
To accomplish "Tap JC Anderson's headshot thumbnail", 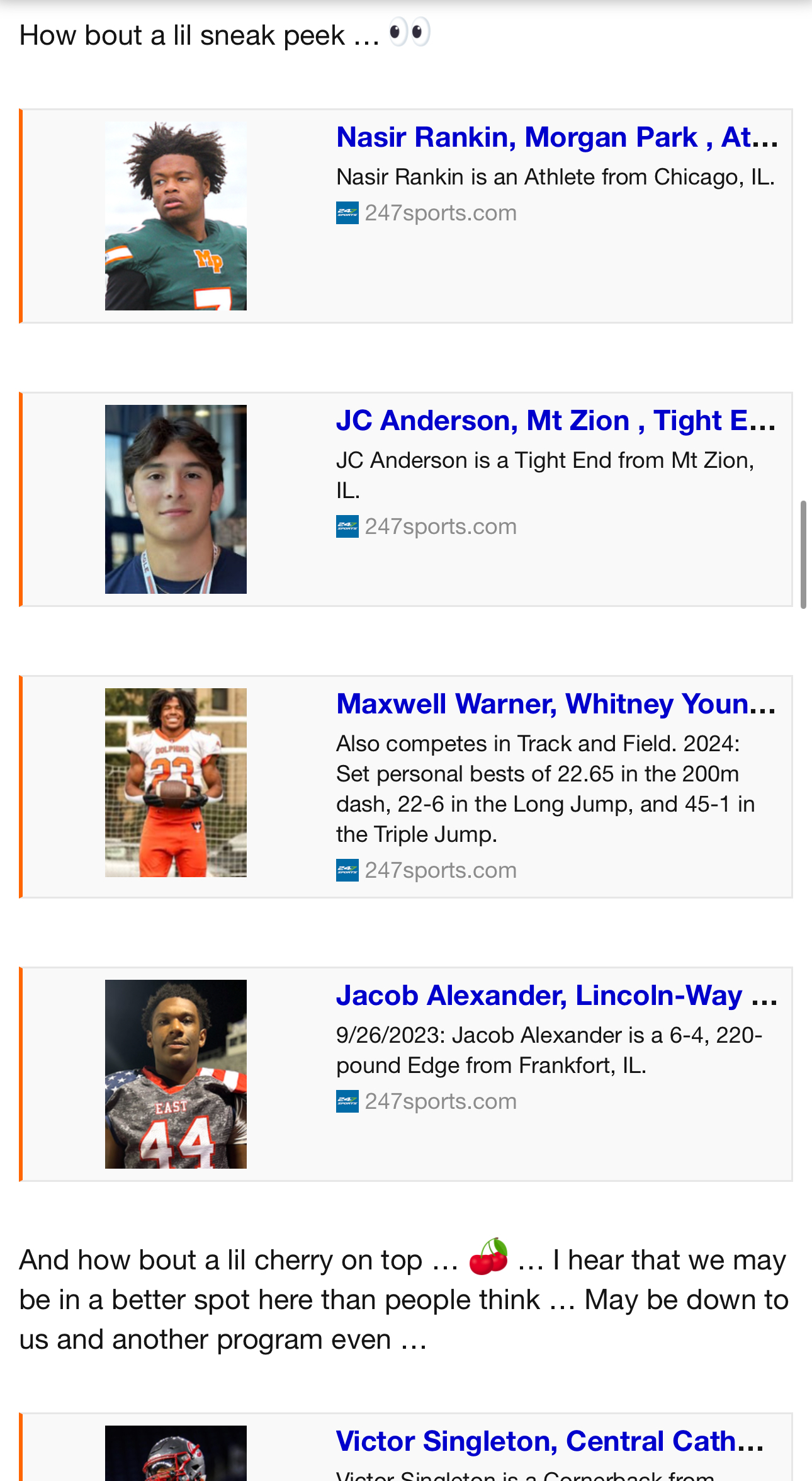I will (x=176, y=499).
